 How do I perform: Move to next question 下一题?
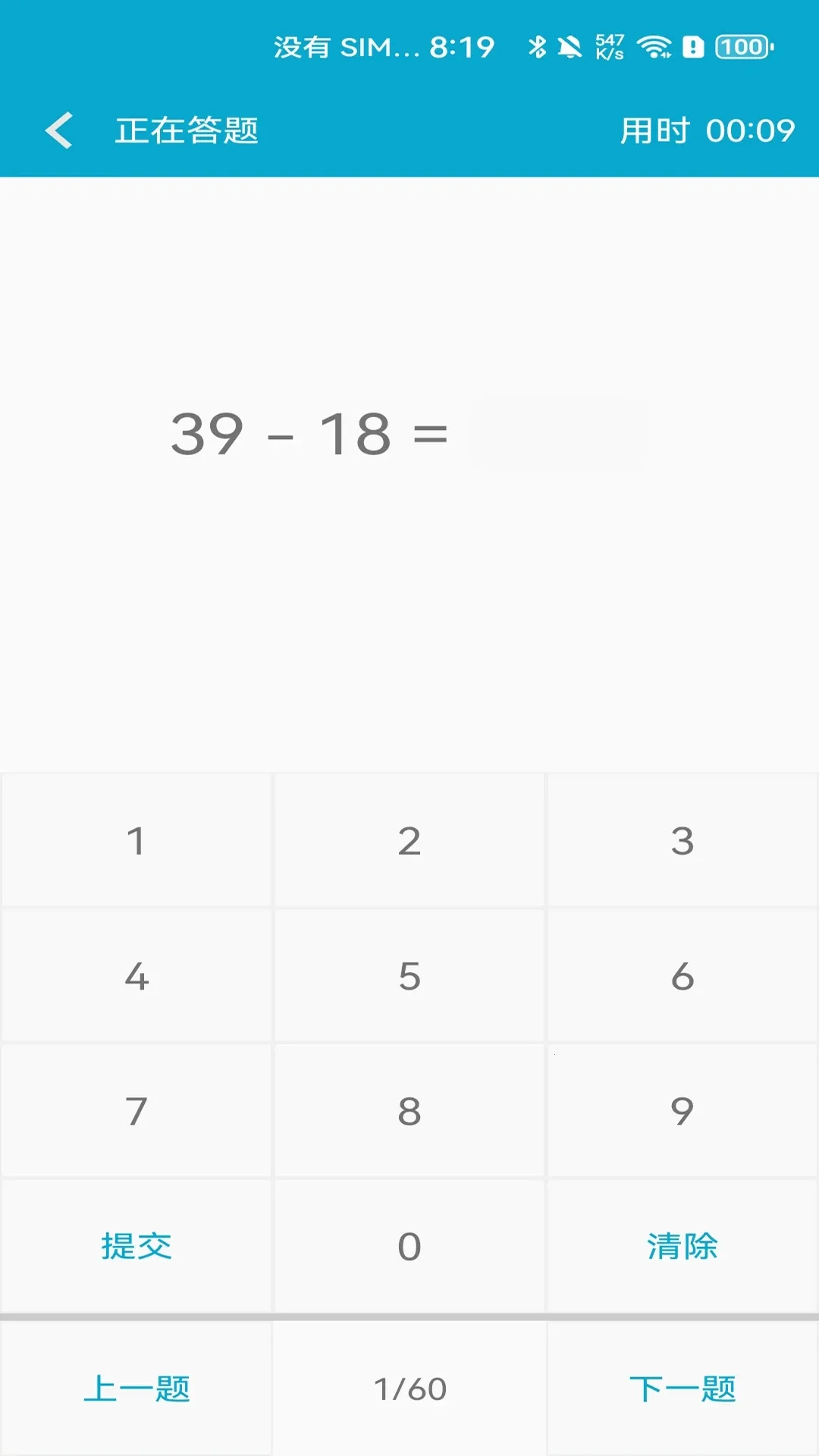click(x=682, y=1389)
